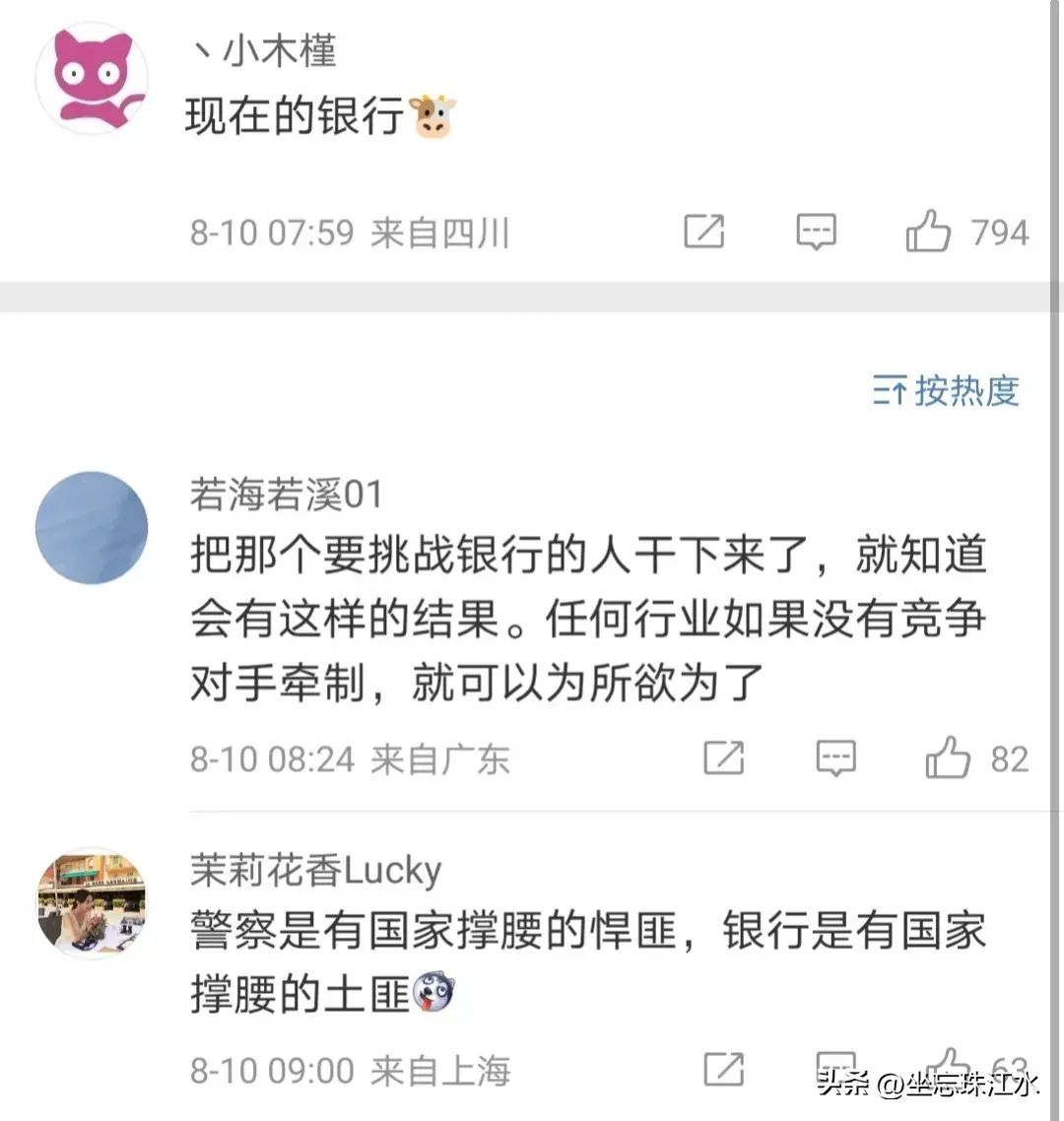1064x1121 pixels.
Task: Open 小木槿's profile picture
Action: coord(92,81)
